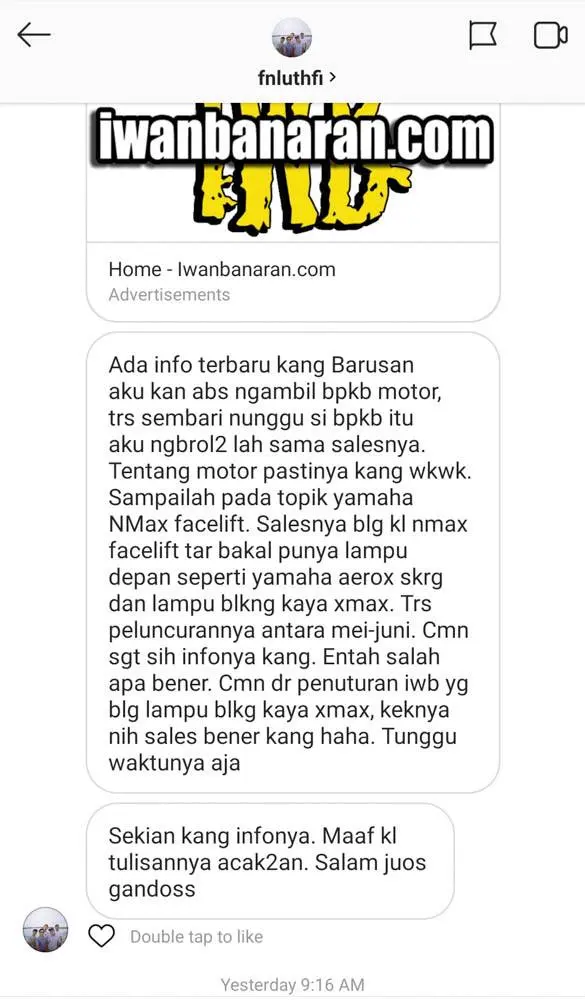Start a video call with fnluthfi
Screen dimensions: 585x1000
pyautogui.click(x=551, y=36)
